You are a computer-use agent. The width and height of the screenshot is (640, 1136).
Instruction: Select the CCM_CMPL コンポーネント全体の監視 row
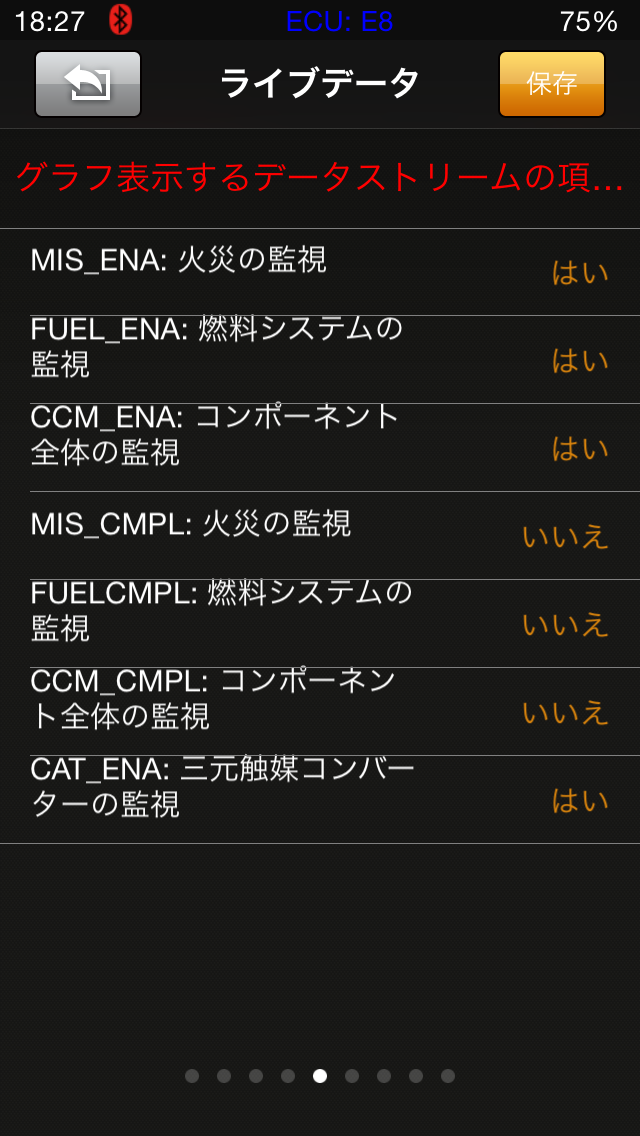320,712
